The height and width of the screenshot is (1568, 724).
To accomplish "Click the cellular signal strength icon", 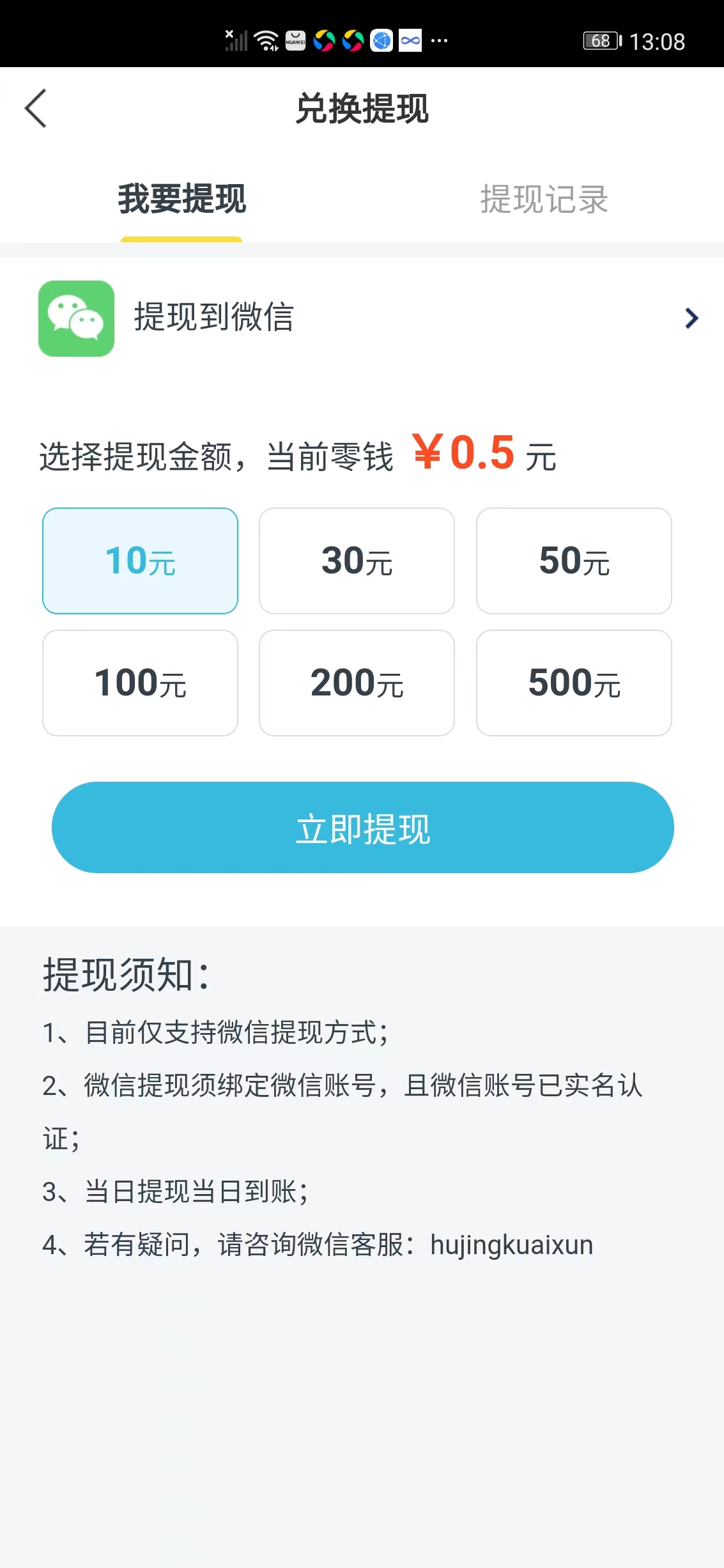I will click(x=236, y=40).
